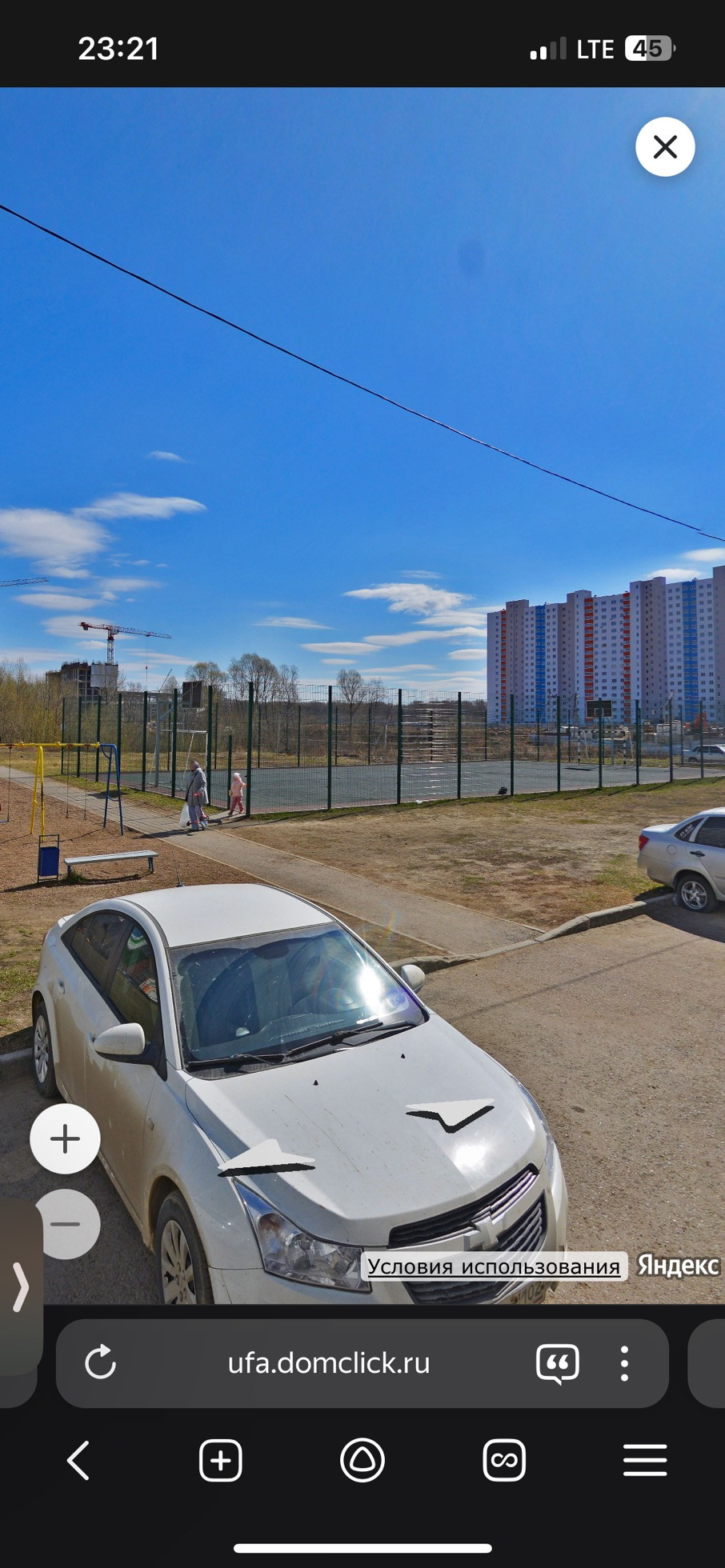Go back to the previous page

(x=78, y=1461)
